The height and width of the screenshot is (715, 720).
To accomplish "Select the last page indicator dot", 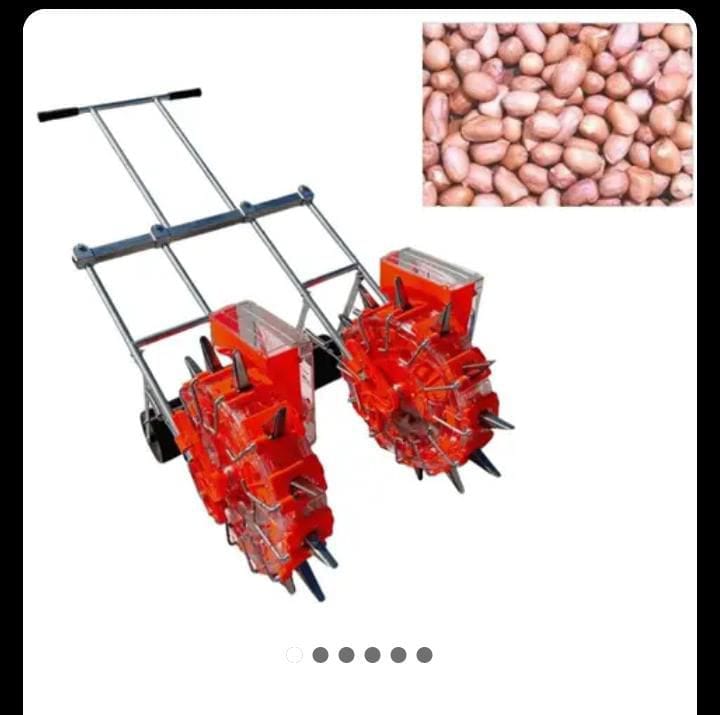I will click(424, 655).
